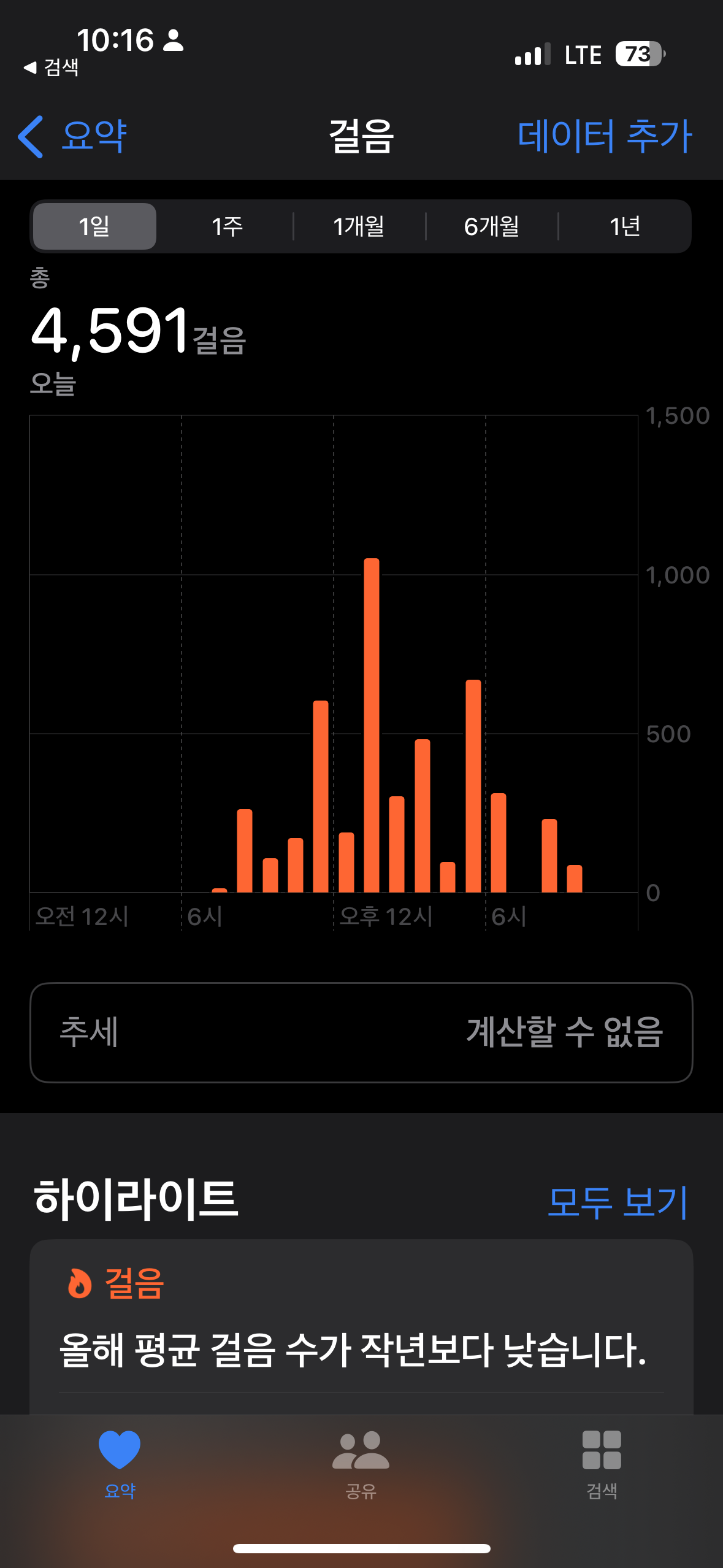Open the 추세 trend row
Viewport: 723px width, 1568px height.
pyautogui.click(x=361, y=1032)
